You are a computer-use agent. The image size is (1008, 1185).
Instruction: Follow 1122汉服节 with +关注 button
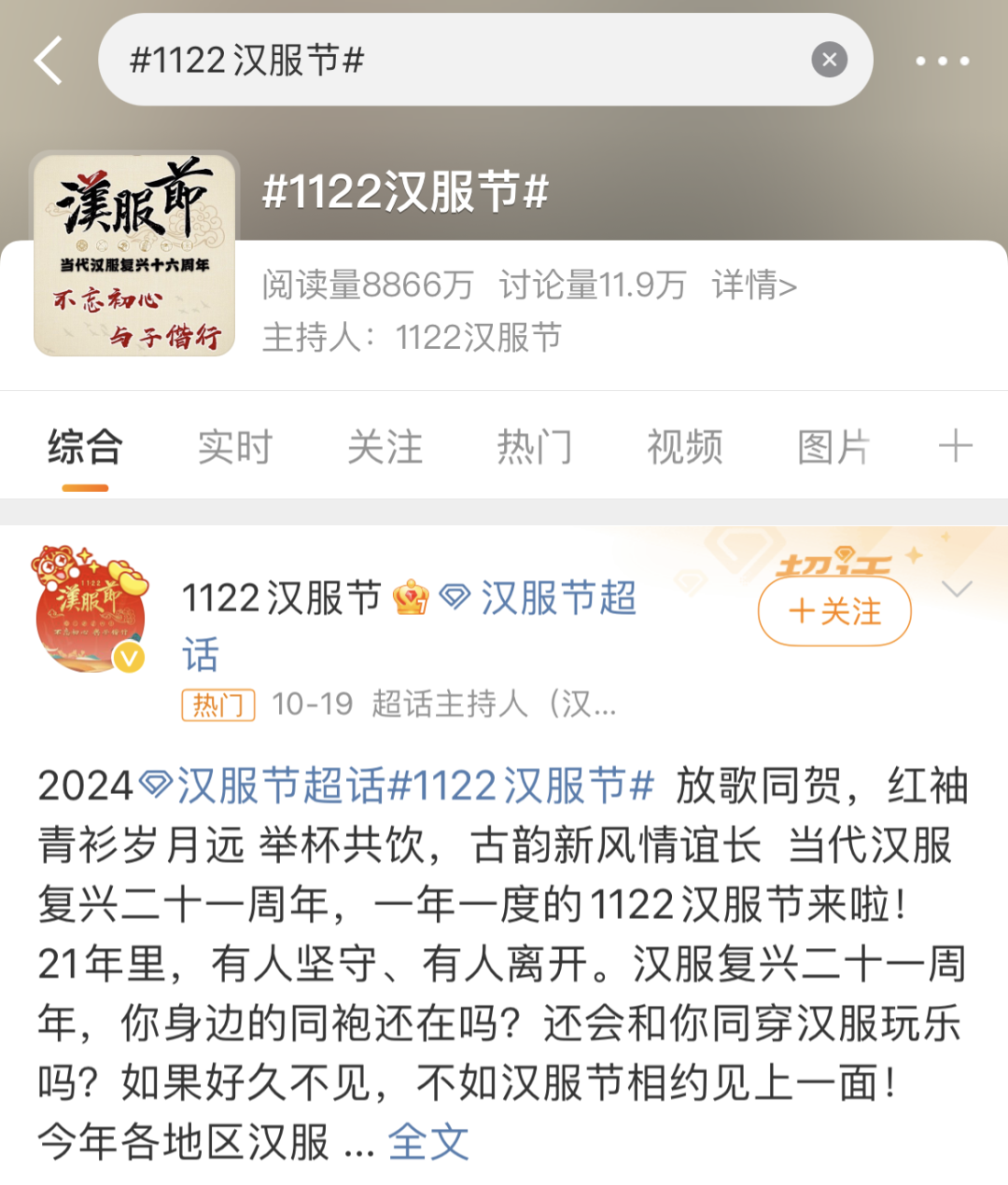834,611
